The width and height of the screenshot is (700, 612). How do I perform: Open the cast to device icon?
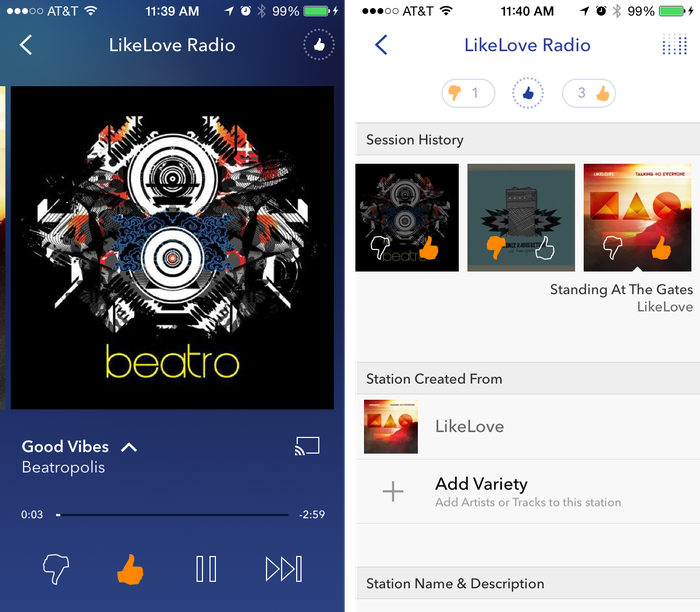(307, 447)
